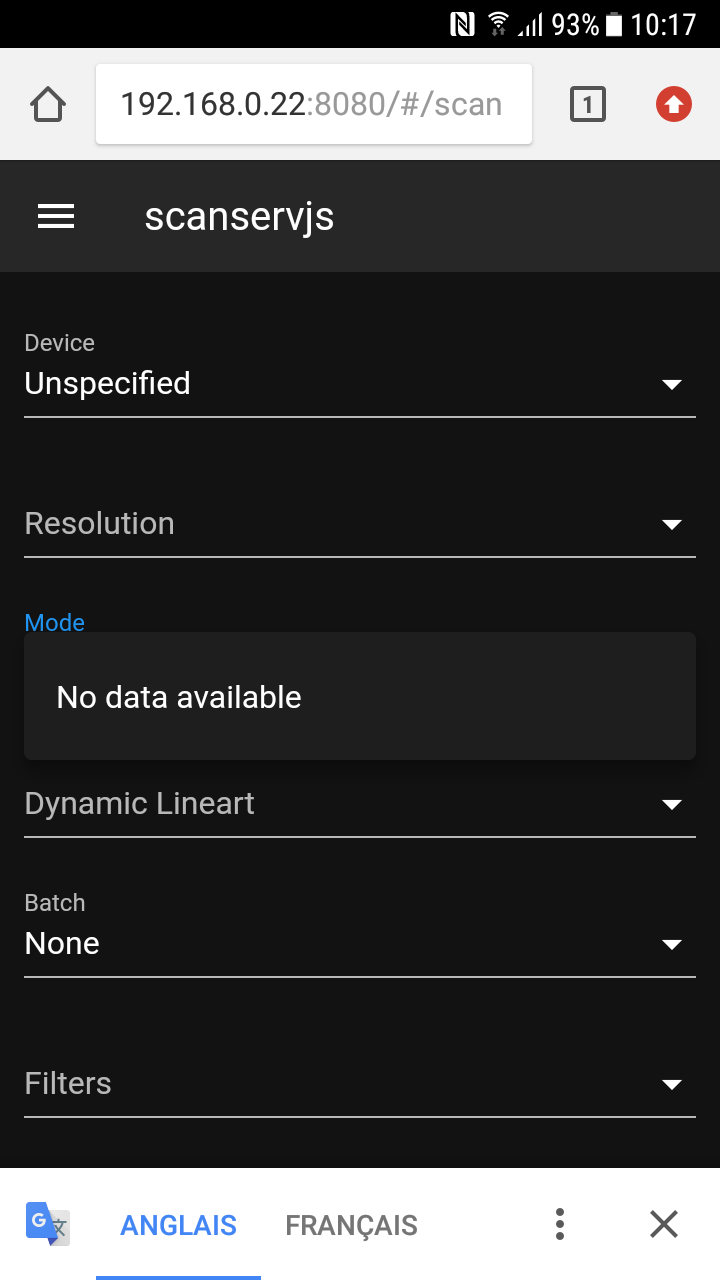Click the scanservjs title in the header

tap(239, 216)
